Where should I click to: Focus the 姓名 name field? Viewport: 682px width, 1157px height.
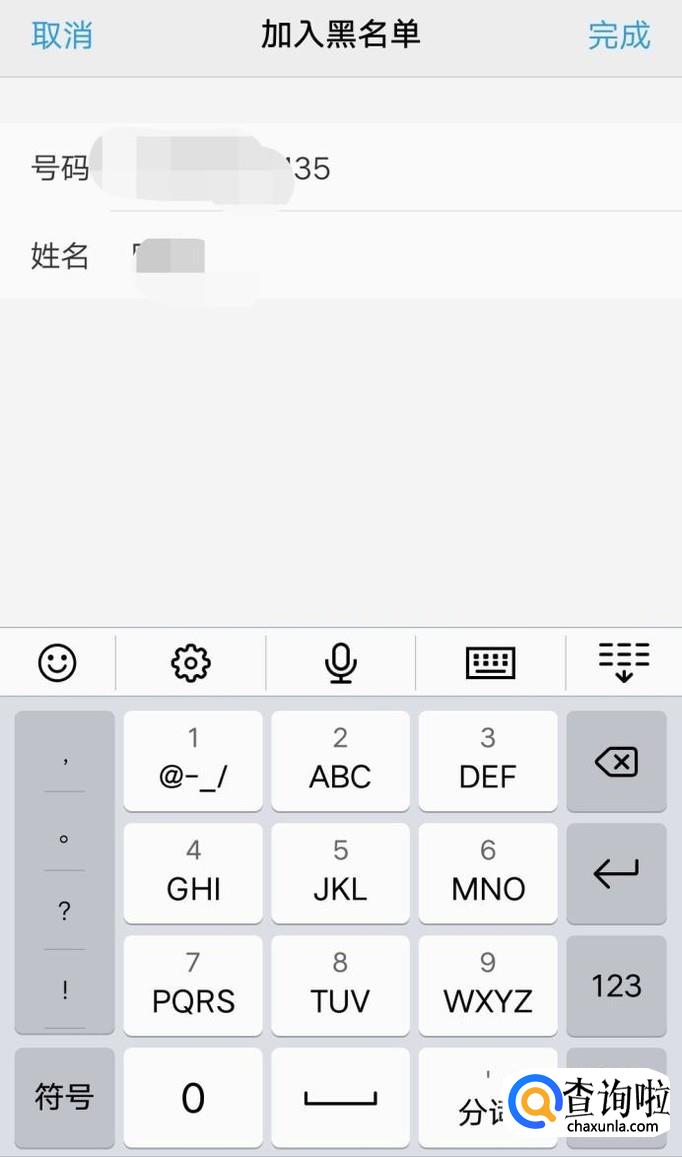[341, 255]
